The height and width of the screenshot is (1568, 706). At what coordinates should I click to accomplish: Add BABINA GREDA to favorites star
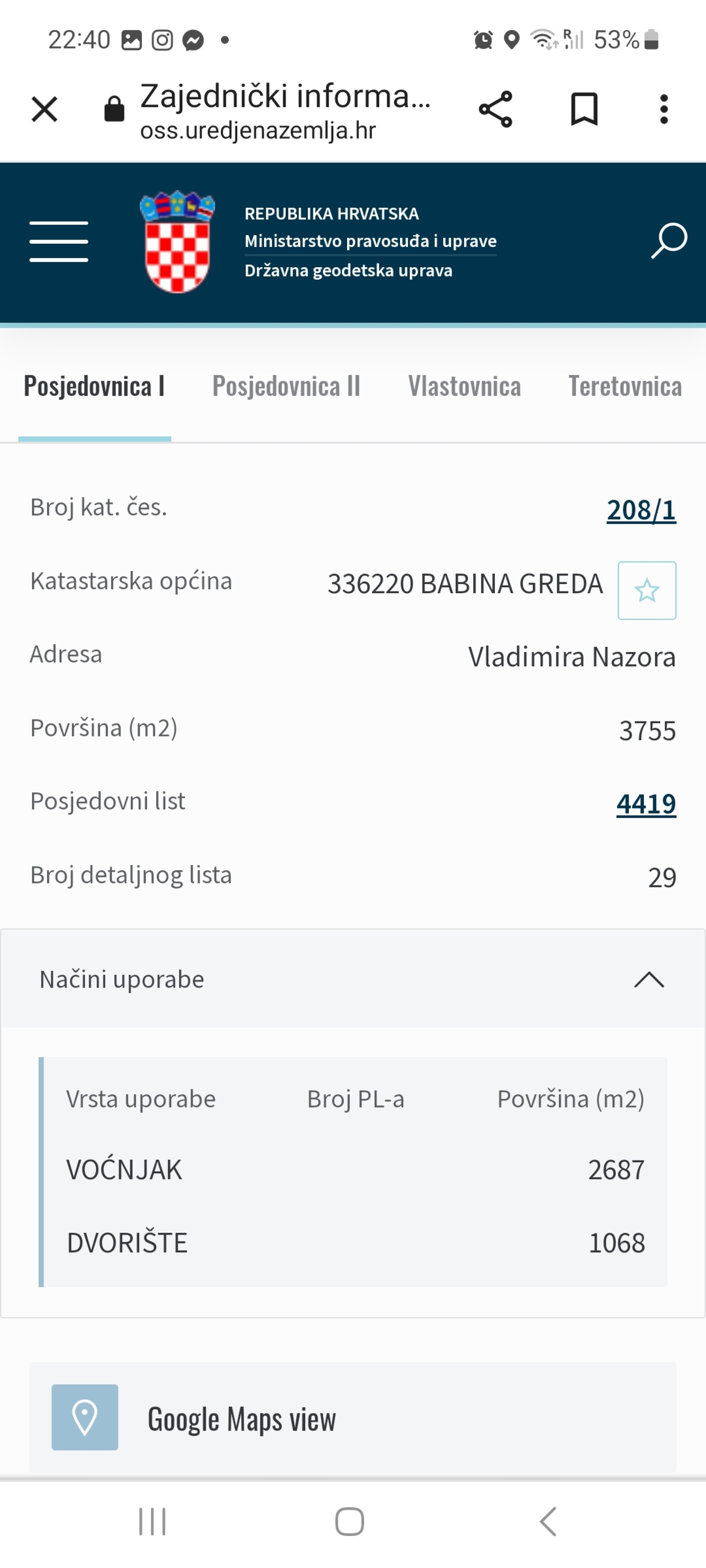pyautogui.click(x=647, y=590)
